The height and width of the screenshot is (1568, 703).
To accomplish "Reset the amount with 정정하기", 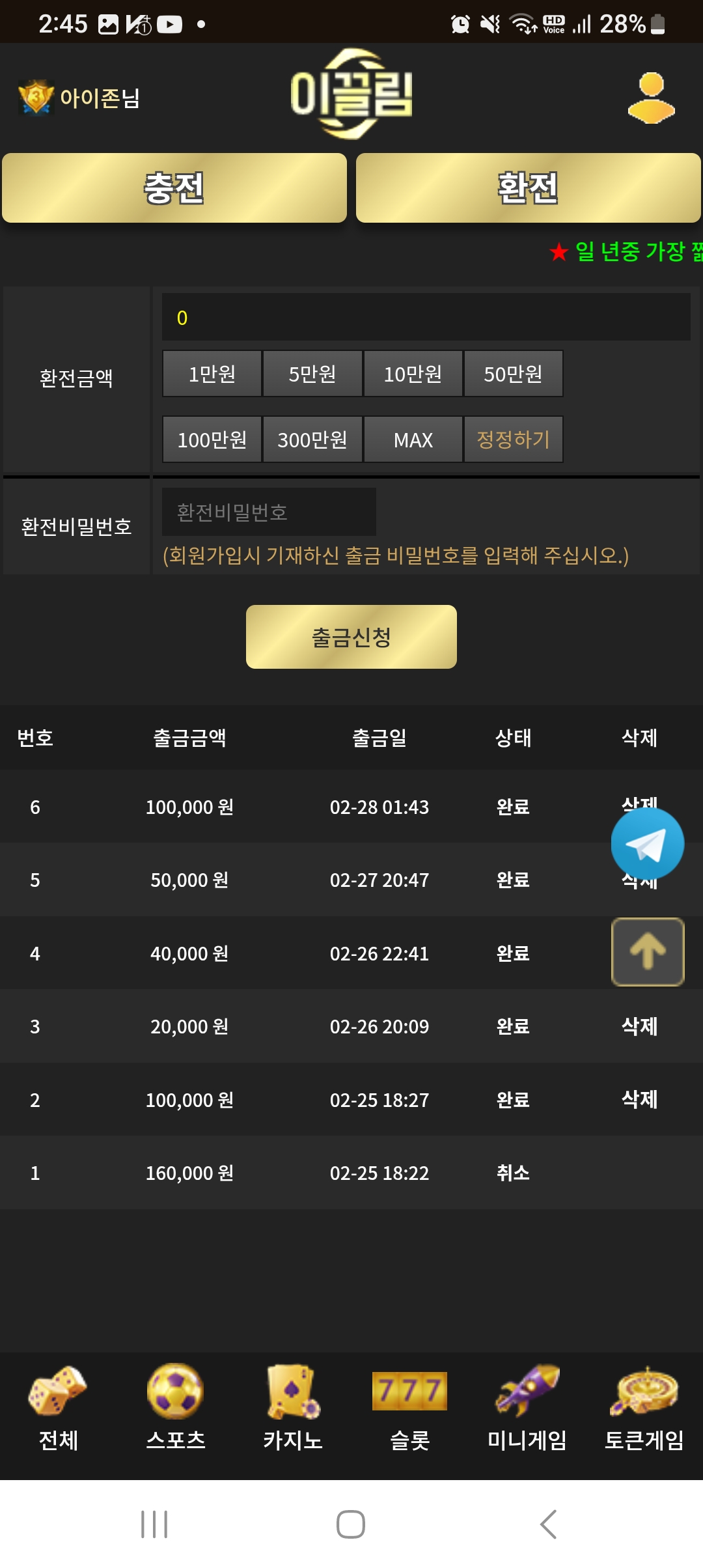I will point(513,440).
